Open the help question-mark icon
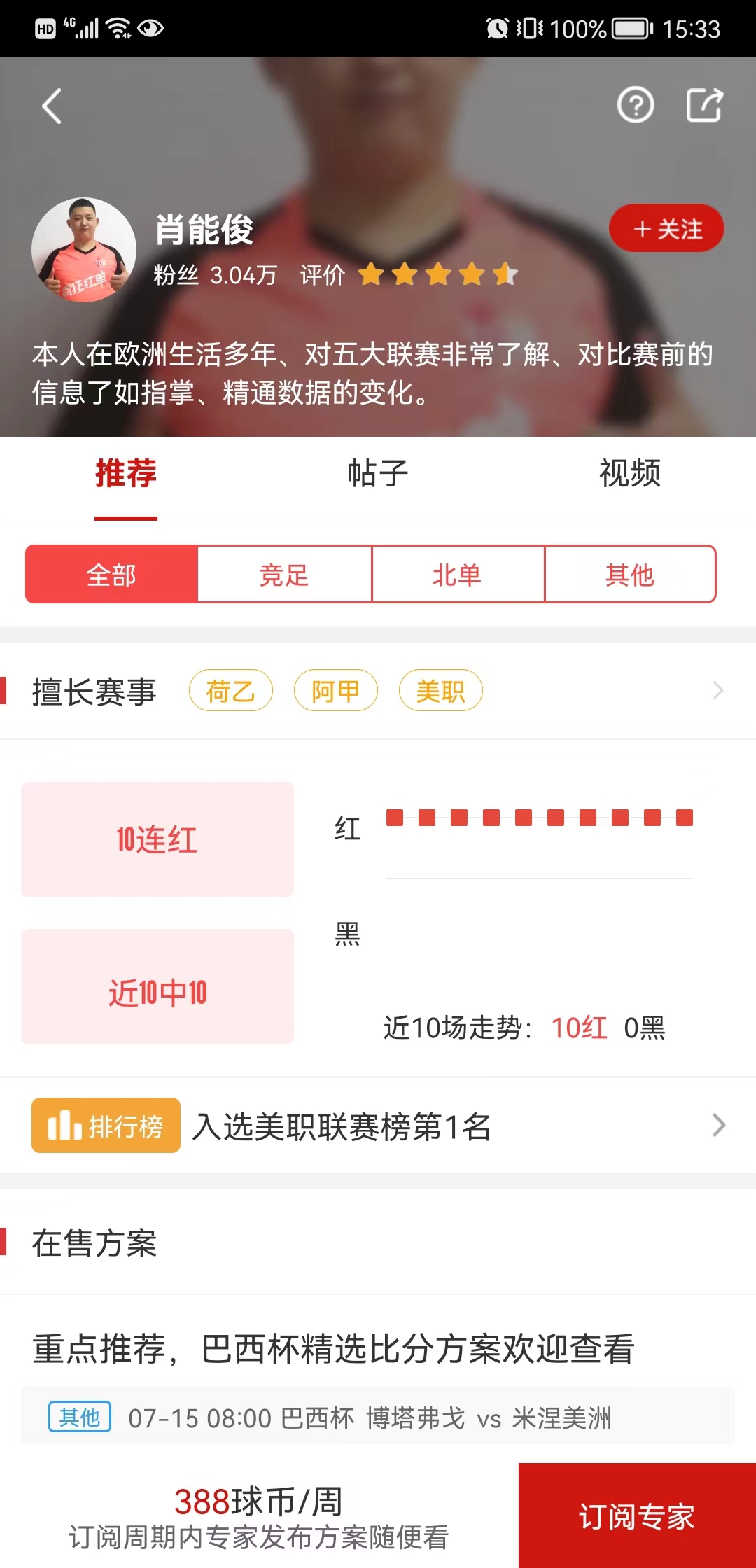 [x=635, y=106]
